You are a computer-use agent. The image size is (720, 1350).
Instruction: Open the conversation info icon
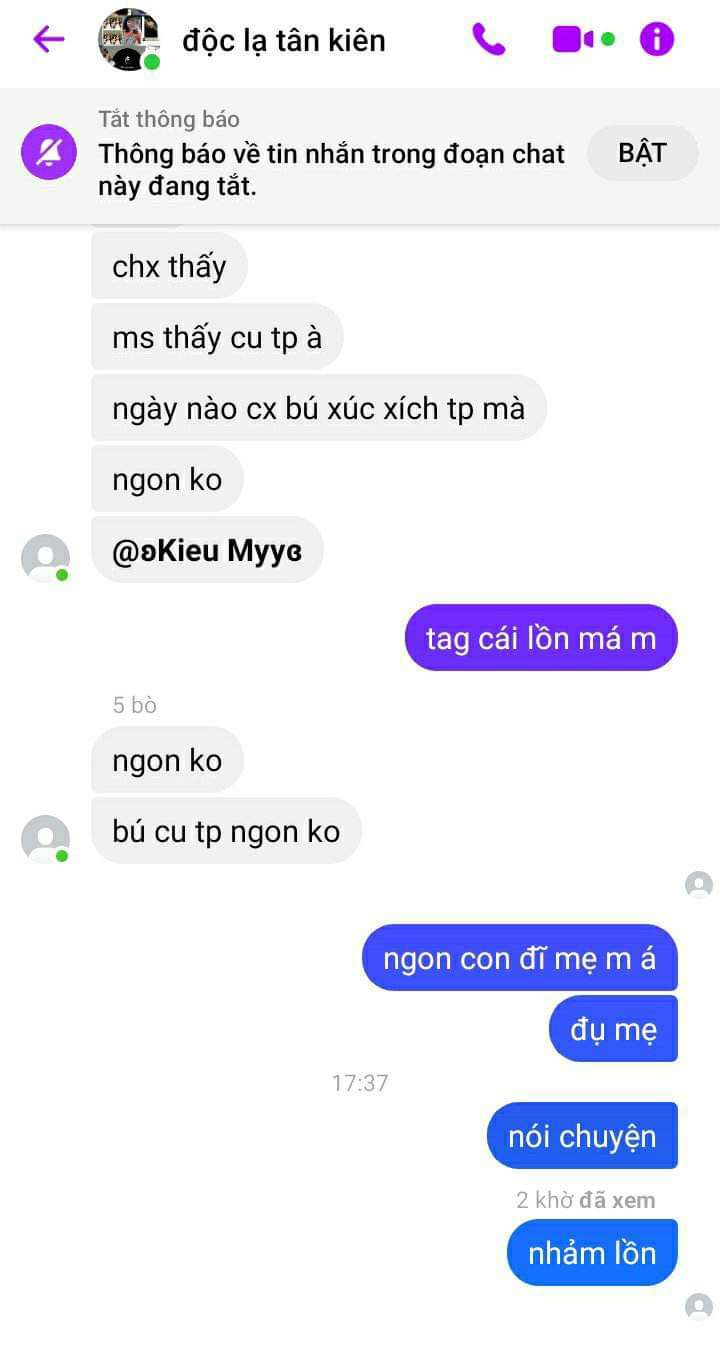click(657, 40)
